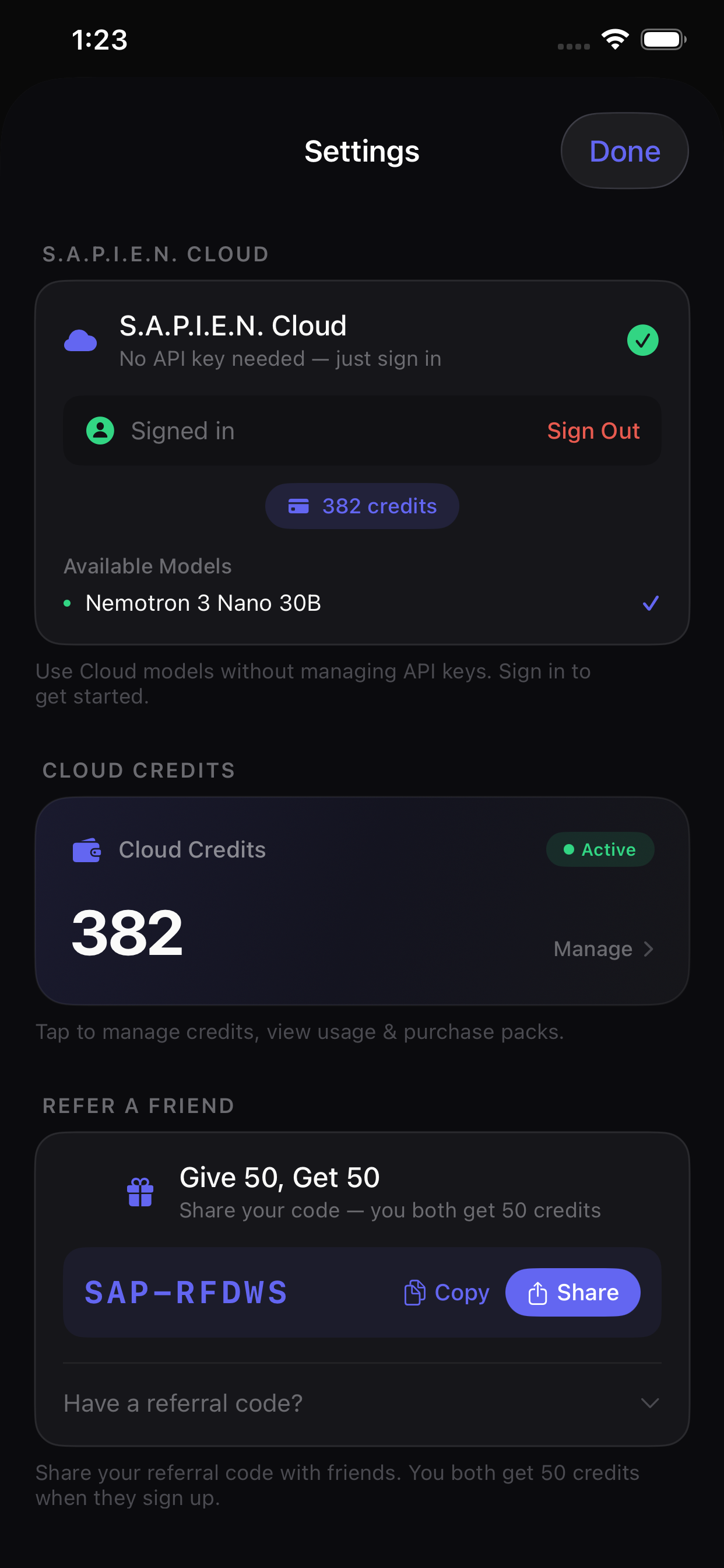Click the copy icon beside the referral code
724x1568 pixels.
(414, 1291)
